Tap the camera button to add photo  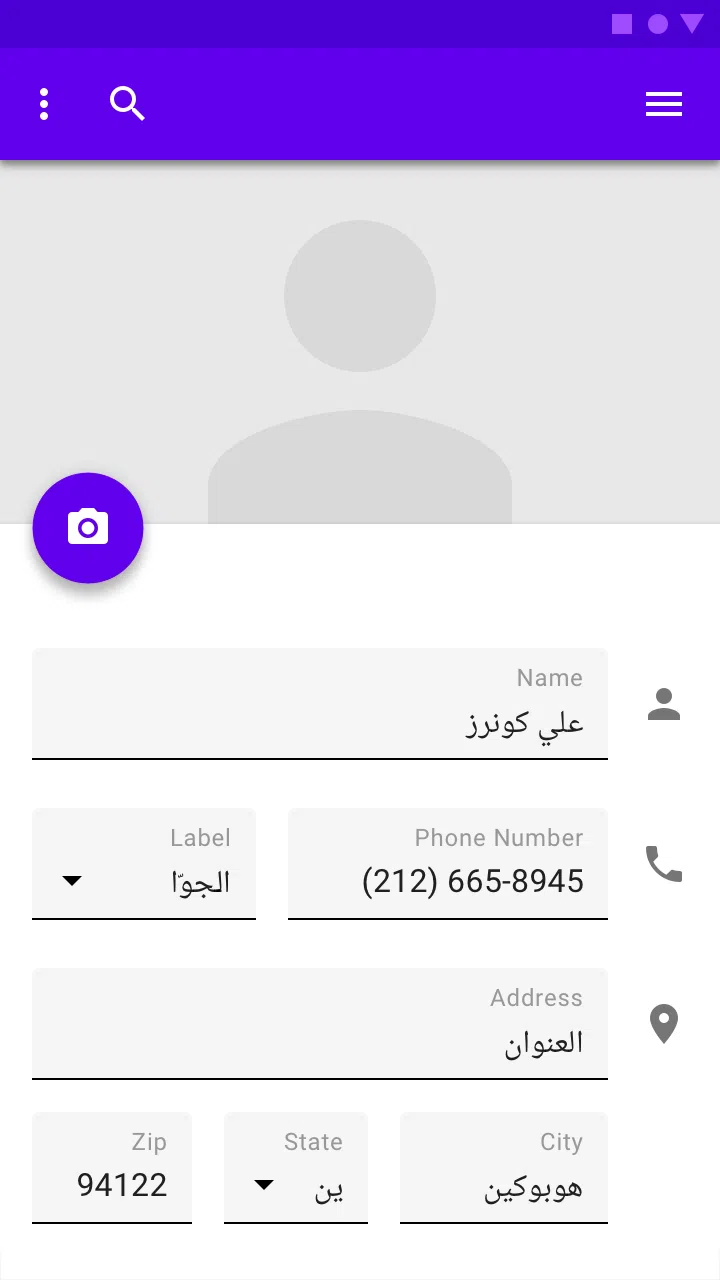pyautogui.click(x=88, y=528)
